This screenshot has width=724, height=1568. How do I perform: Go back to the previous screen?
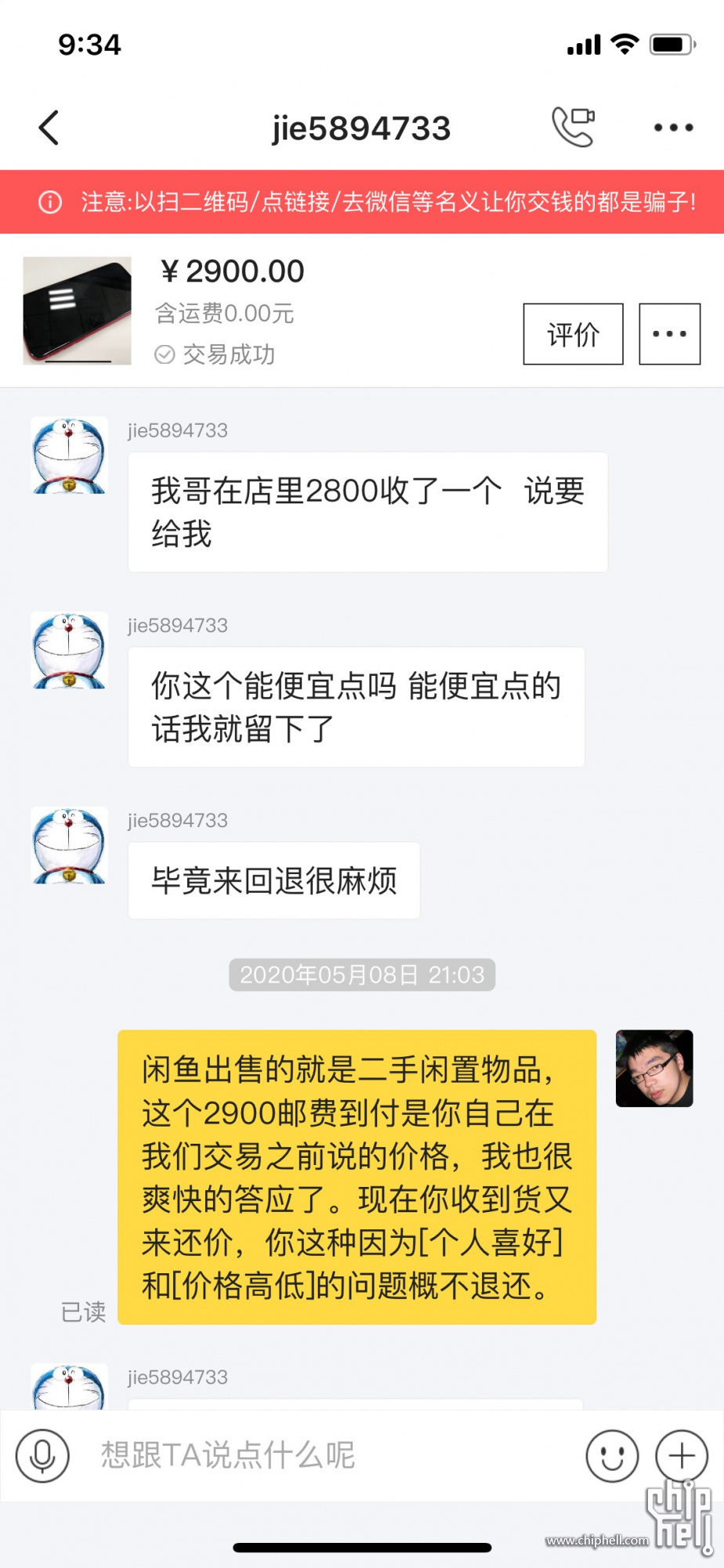click(x=49, y=128)
